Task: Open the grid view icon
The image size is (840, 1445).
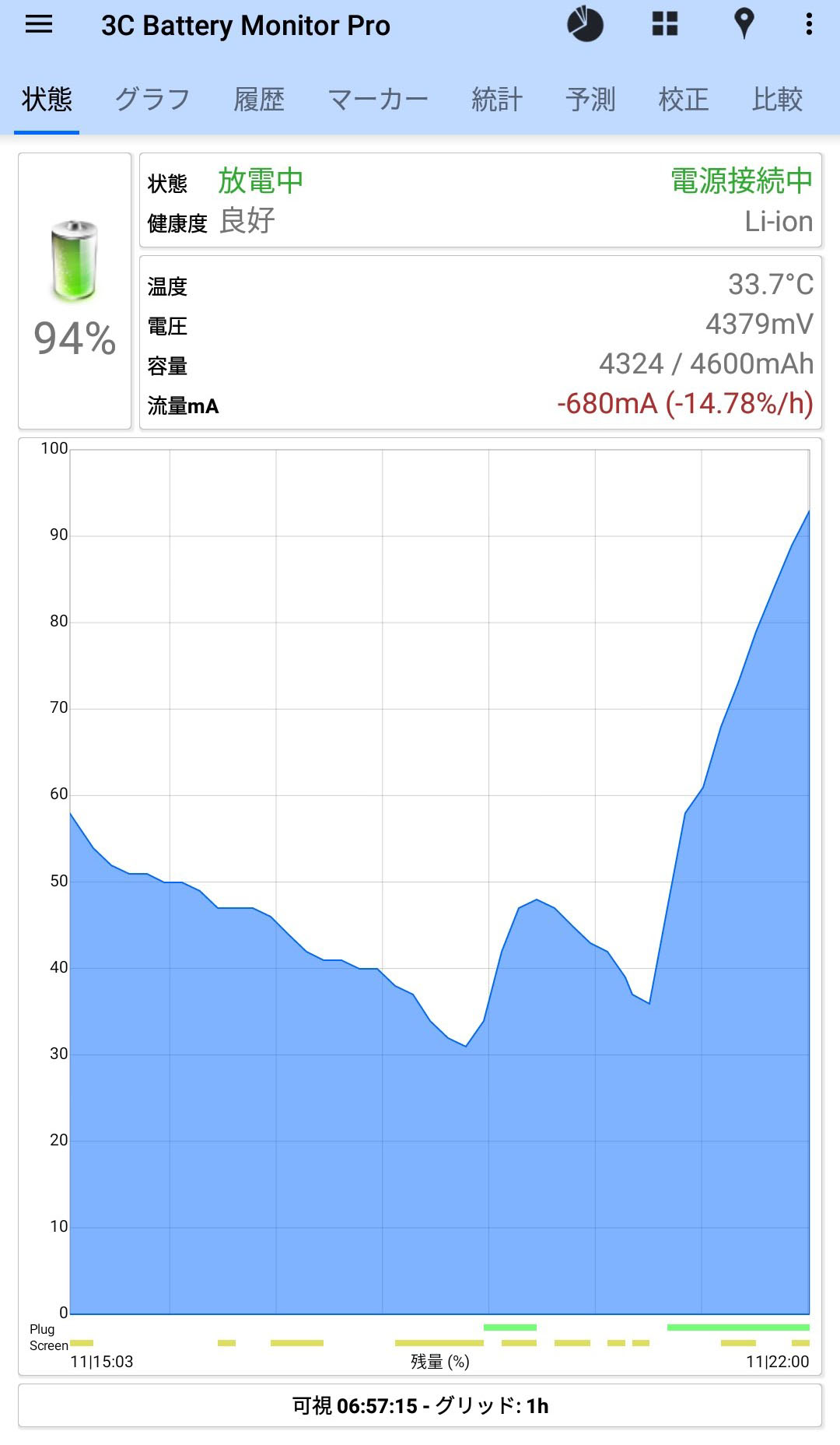Action: pos(665,24)
